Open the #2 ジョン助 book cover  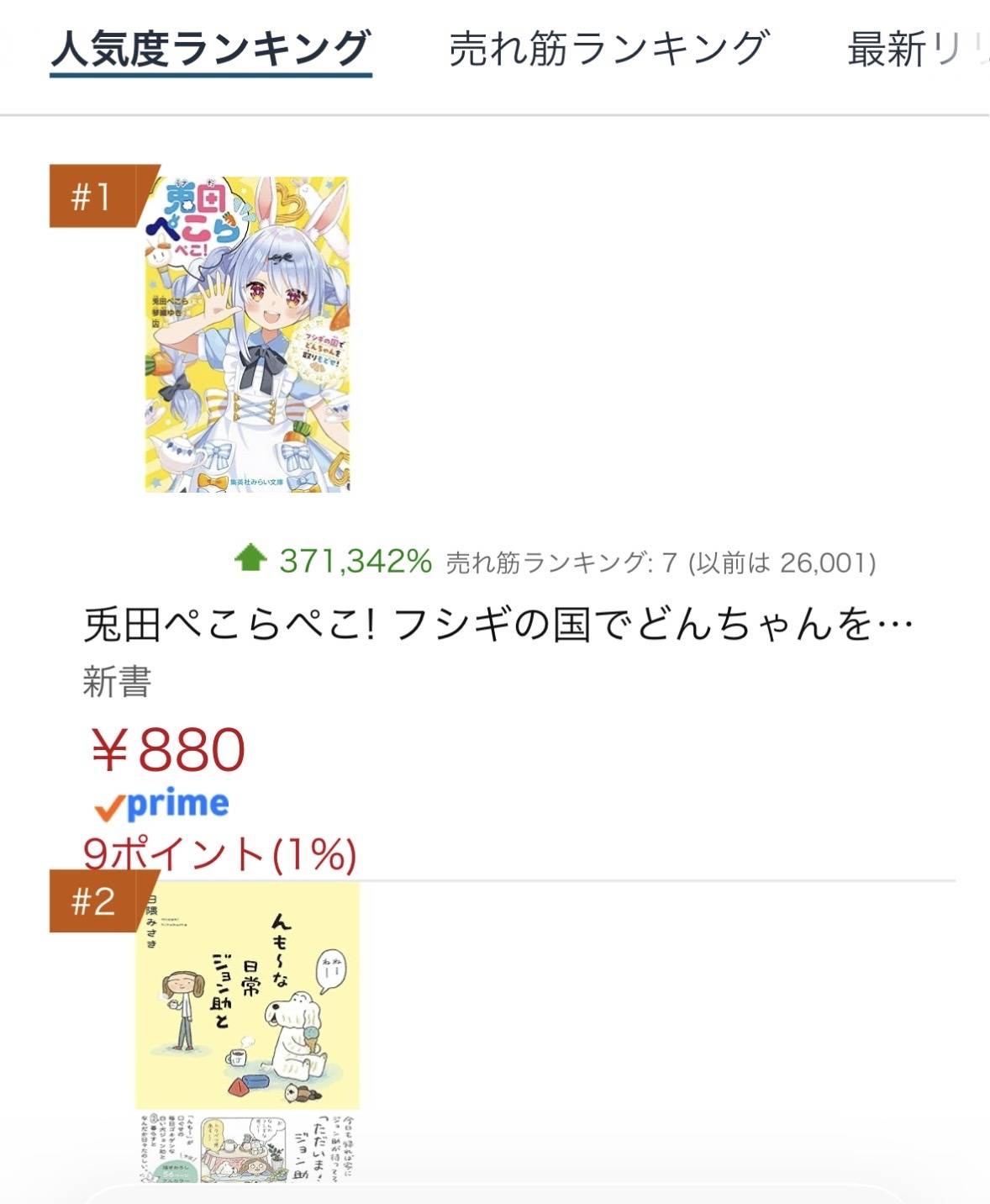coord(247,1030)
